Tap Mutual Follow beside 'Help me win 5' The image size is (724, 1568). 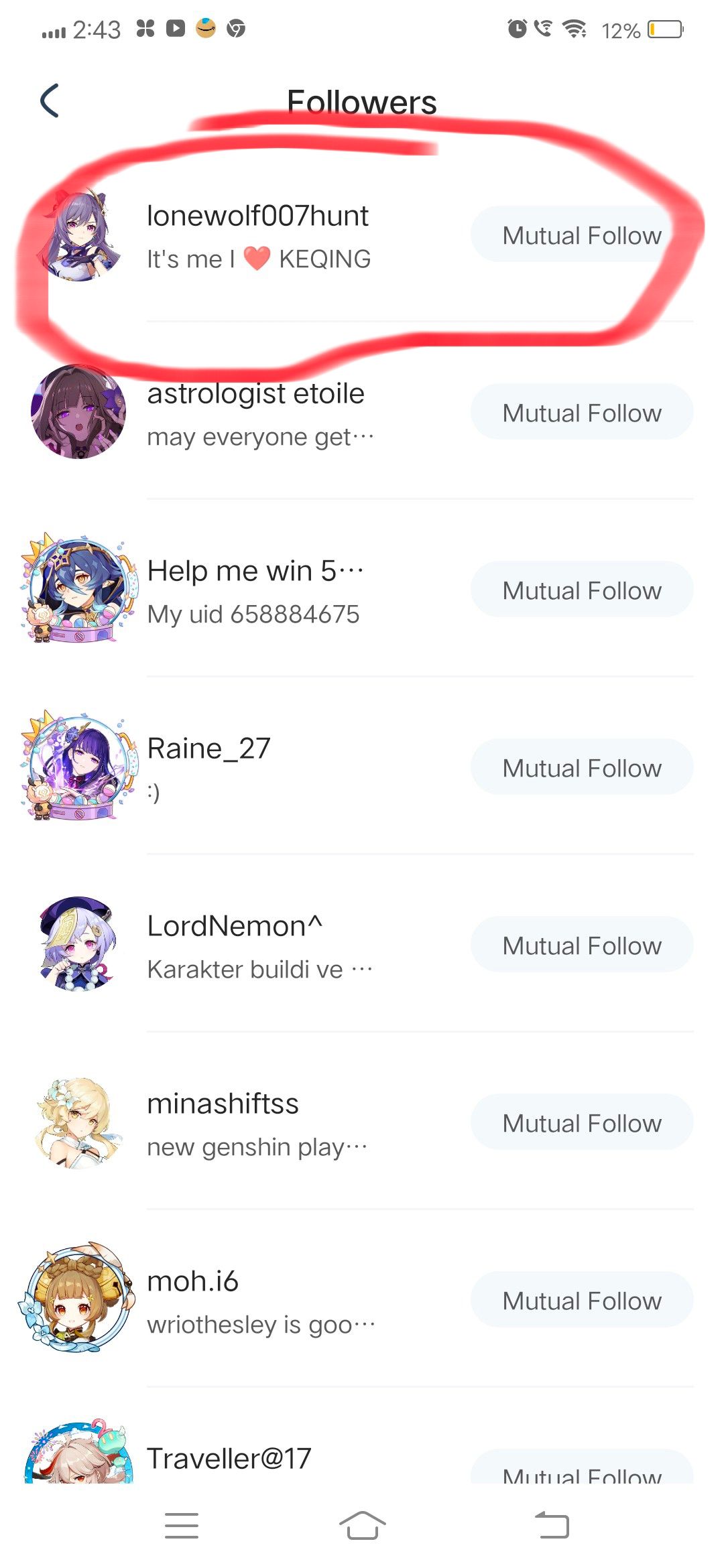pyautogui.click(x=581, y=590)
